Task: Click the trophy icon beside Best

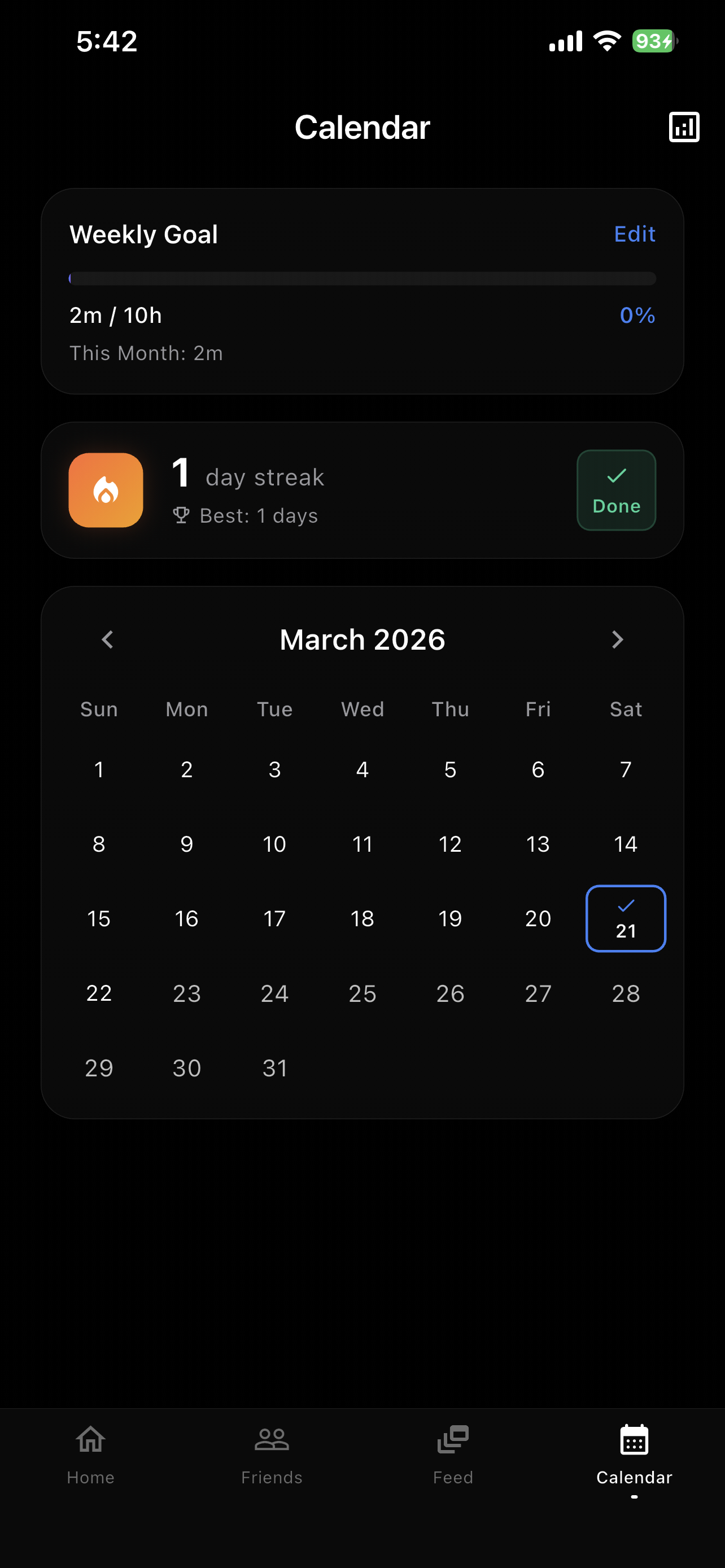Action: [180, 515]
